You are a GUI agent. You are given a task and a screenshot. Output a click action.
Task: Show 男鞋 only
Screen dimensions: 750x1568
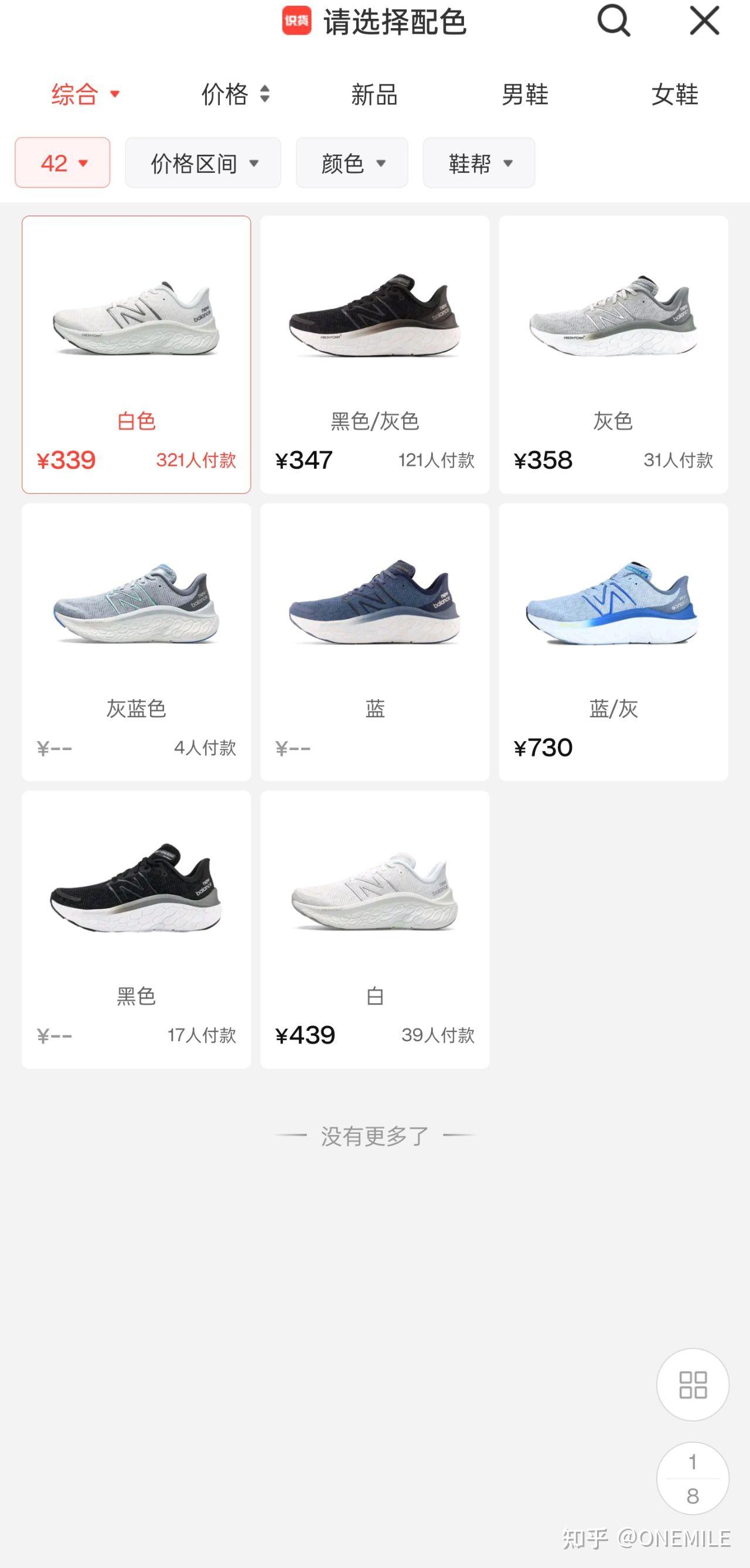(x=525, y=94)
